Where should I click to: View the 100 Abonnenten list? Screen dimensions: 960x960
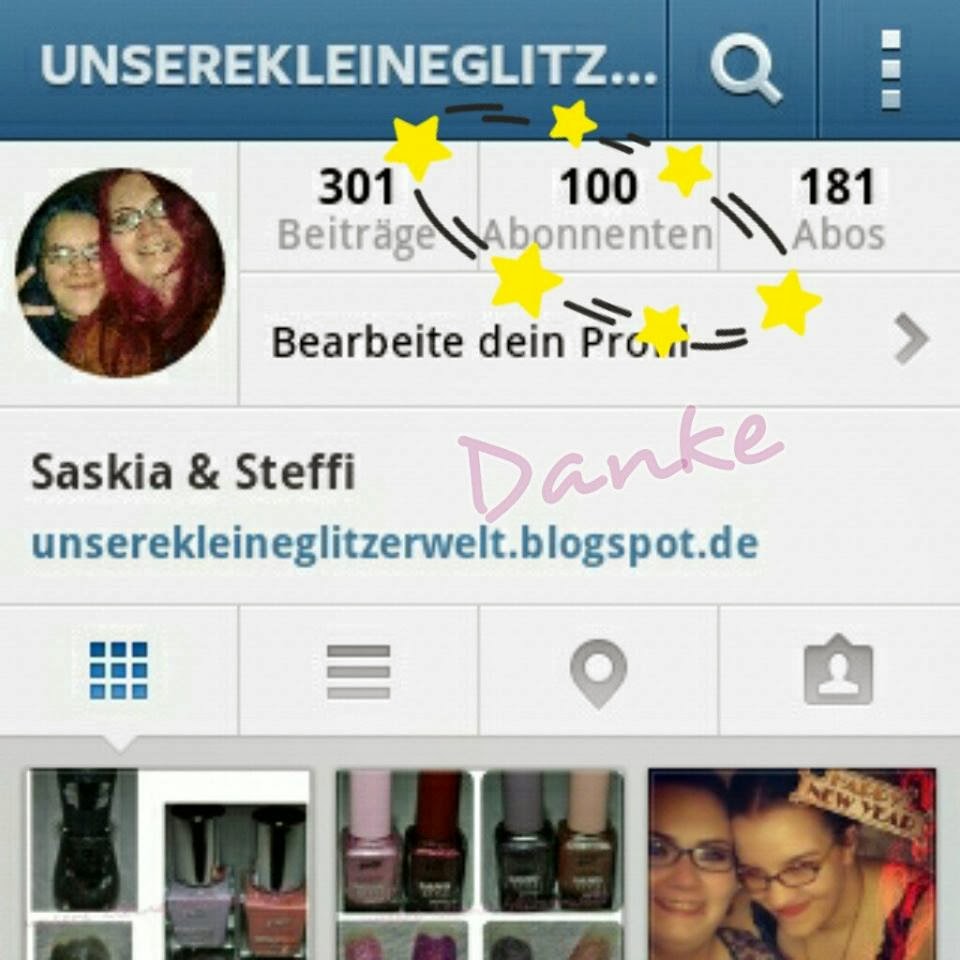[598, 208]
